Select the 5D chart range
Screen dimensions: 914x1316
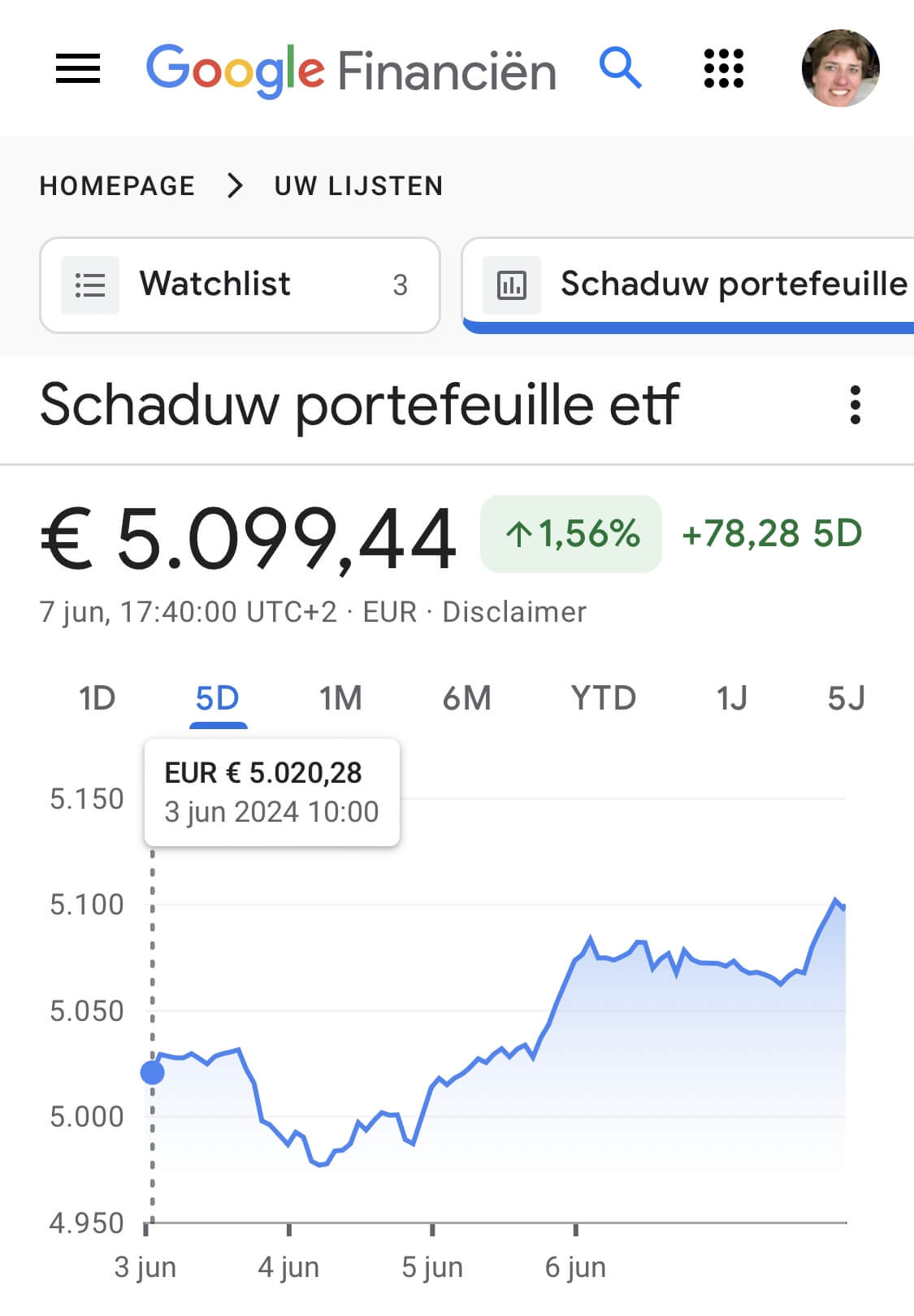tap(218, 698)
